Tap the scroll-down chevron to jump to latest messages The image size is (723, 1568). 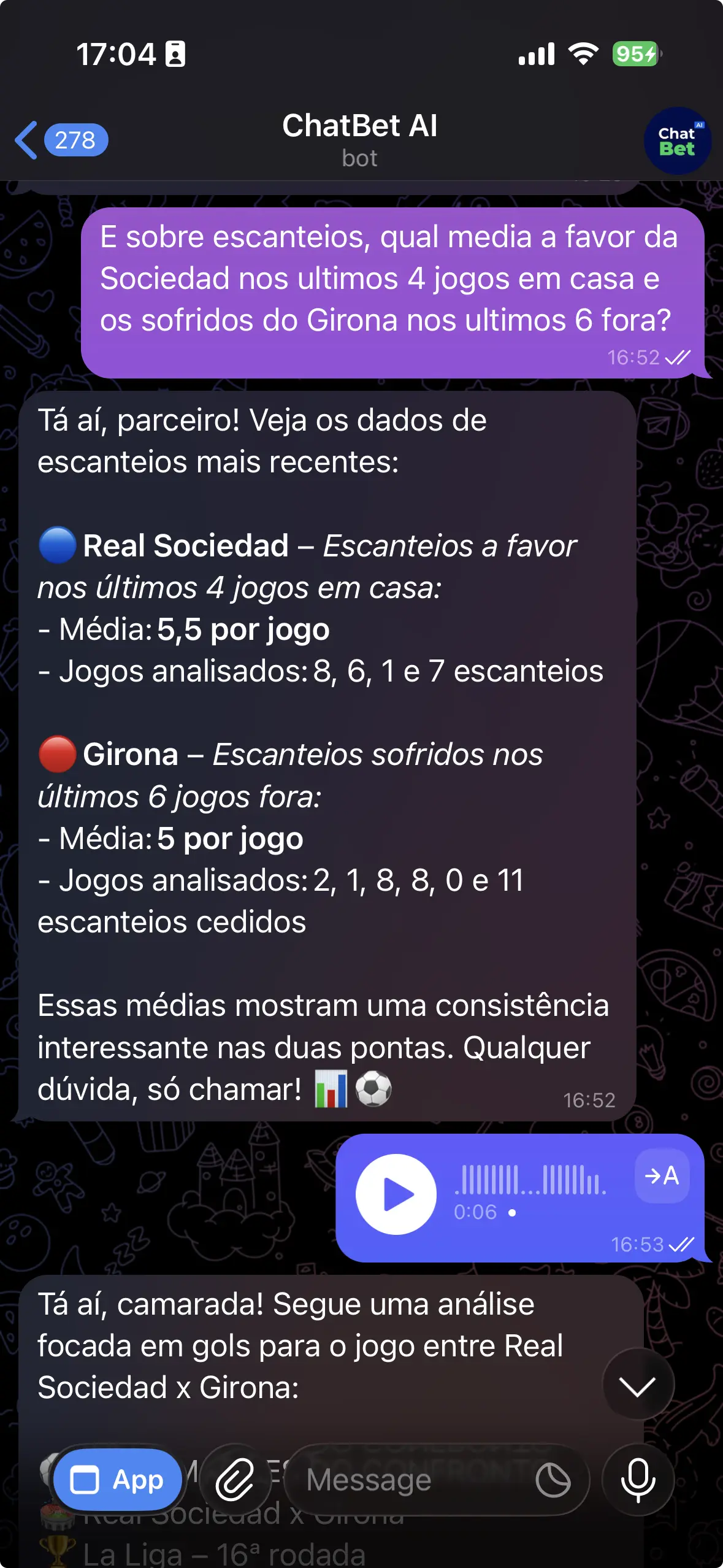click(x=638, y=1385)
